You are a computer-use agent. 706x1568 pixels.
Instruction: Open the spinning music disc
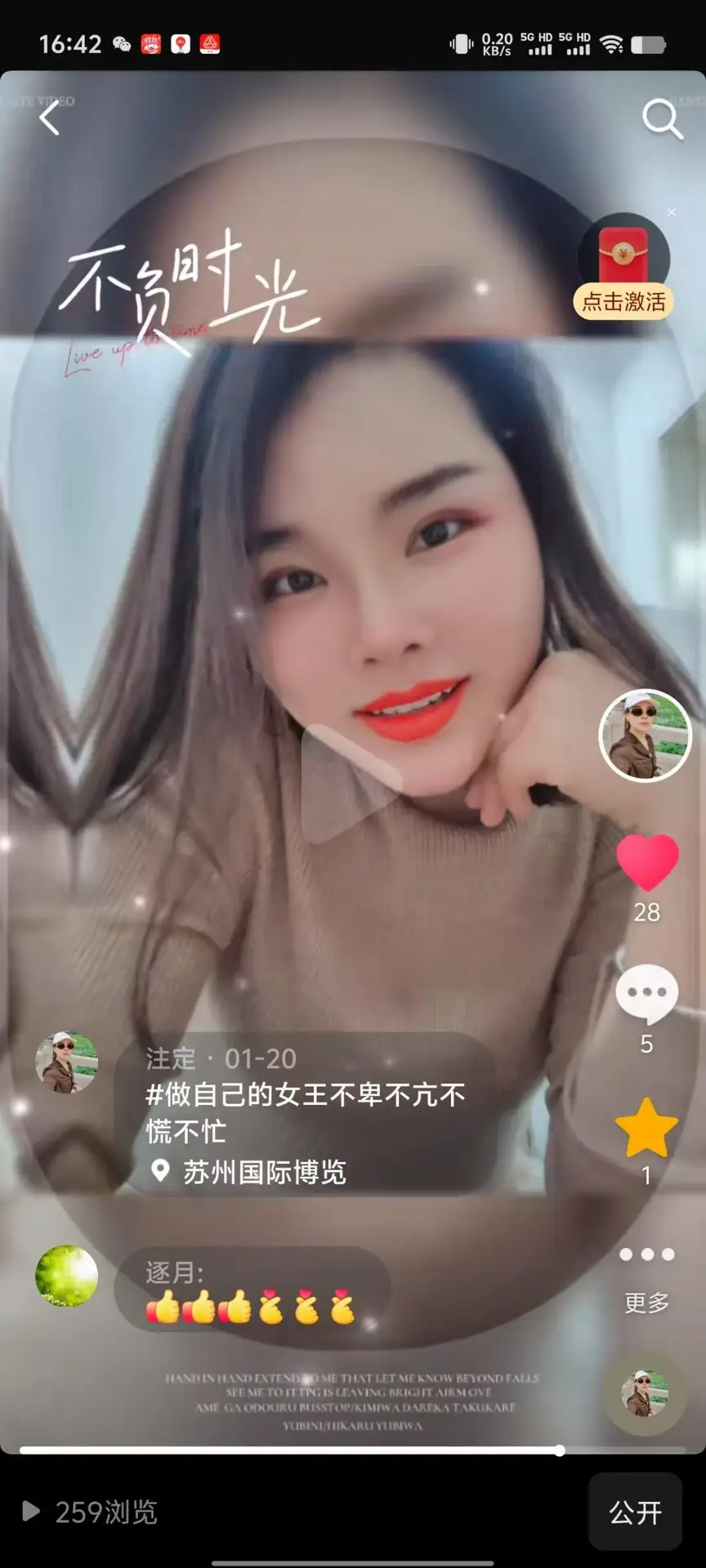[646, 1394]
